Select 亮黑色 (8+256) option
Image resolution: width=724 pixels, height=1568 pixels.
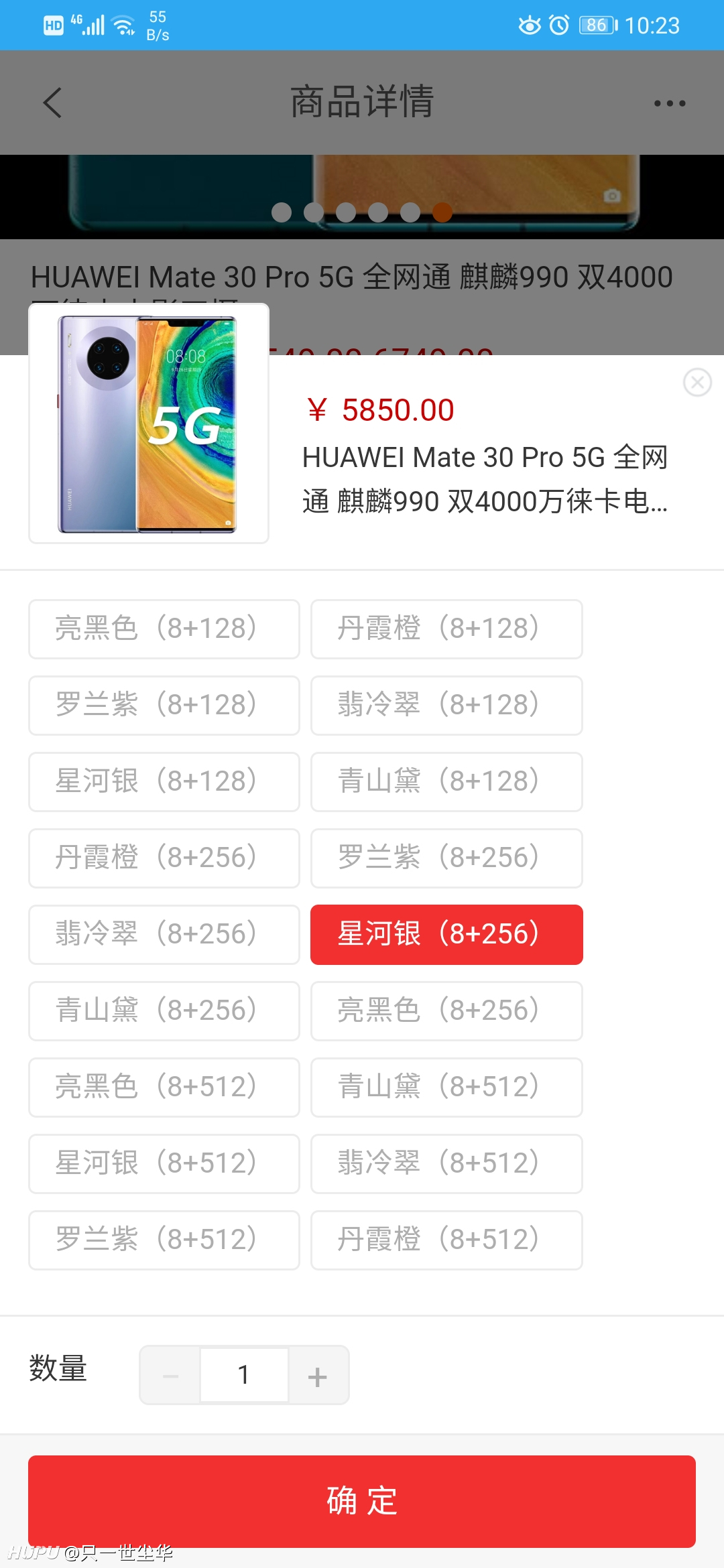(x=446, y=1011)
